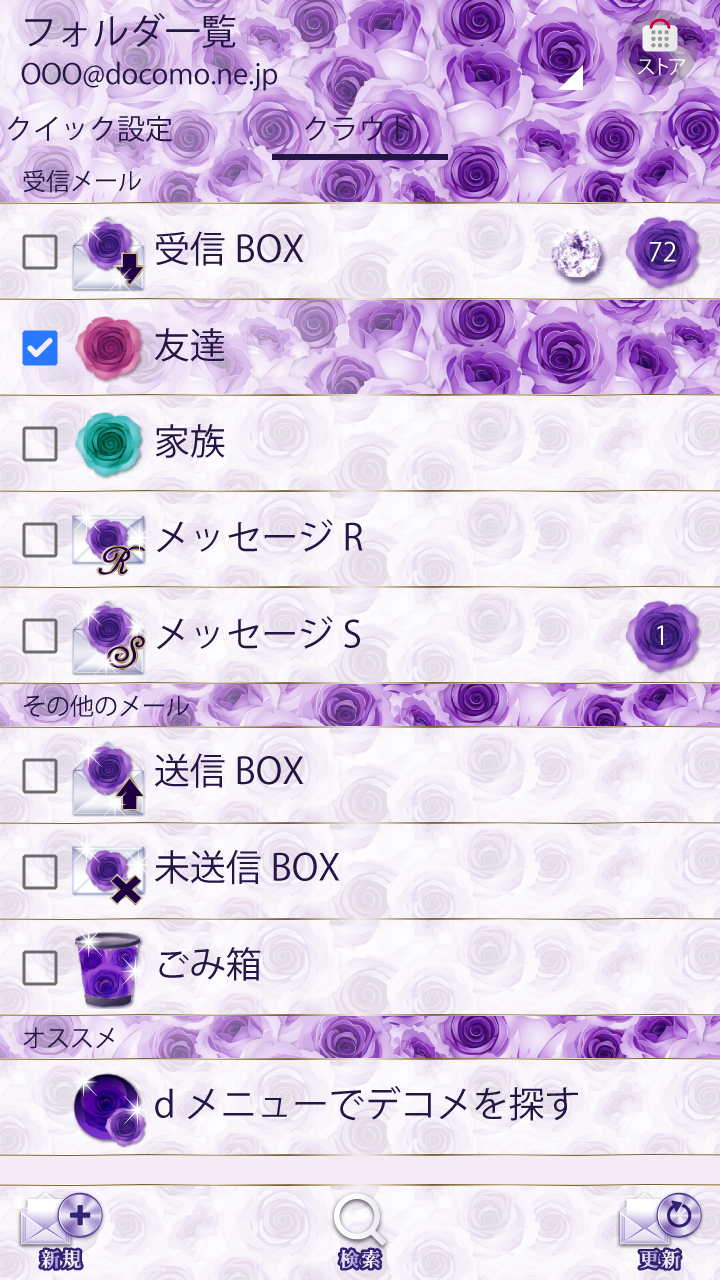Screen dimensions: 720x1280
Task: Open dメニューでデコメを探す
Action: (x=366, y=1106)
